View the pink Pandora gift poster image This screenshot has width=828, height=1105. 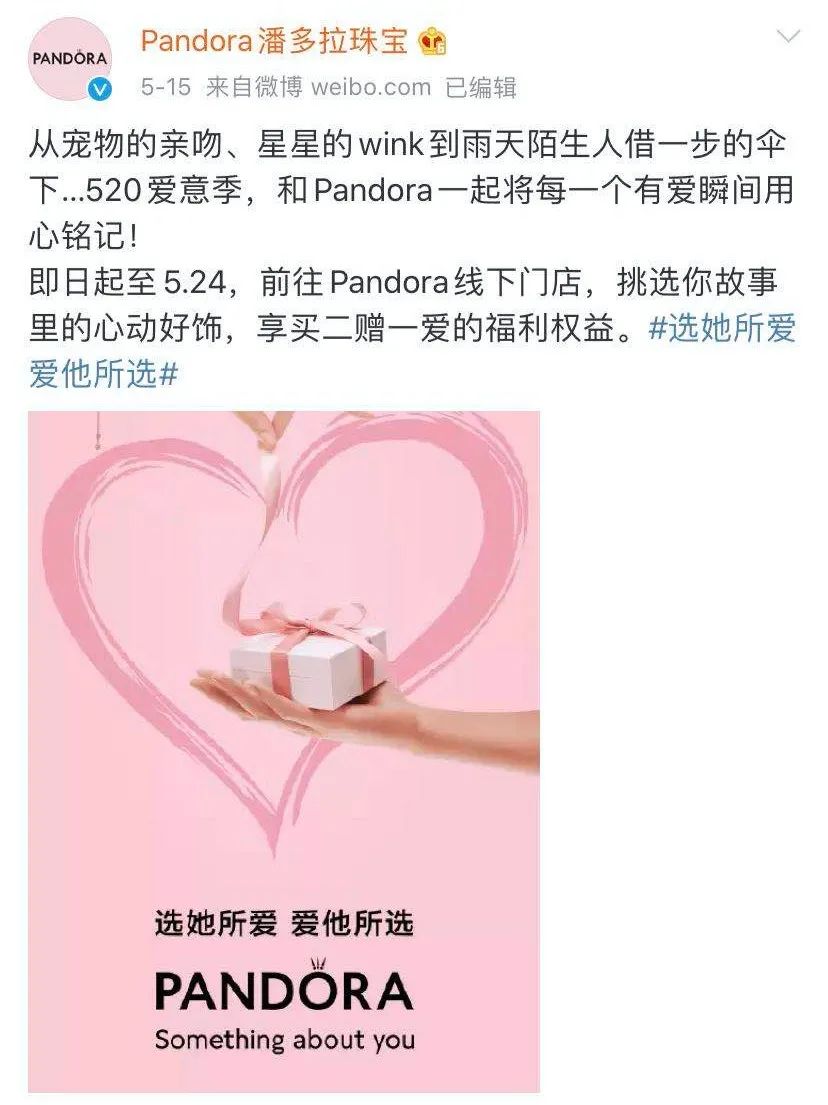click(x=284, y=750)
